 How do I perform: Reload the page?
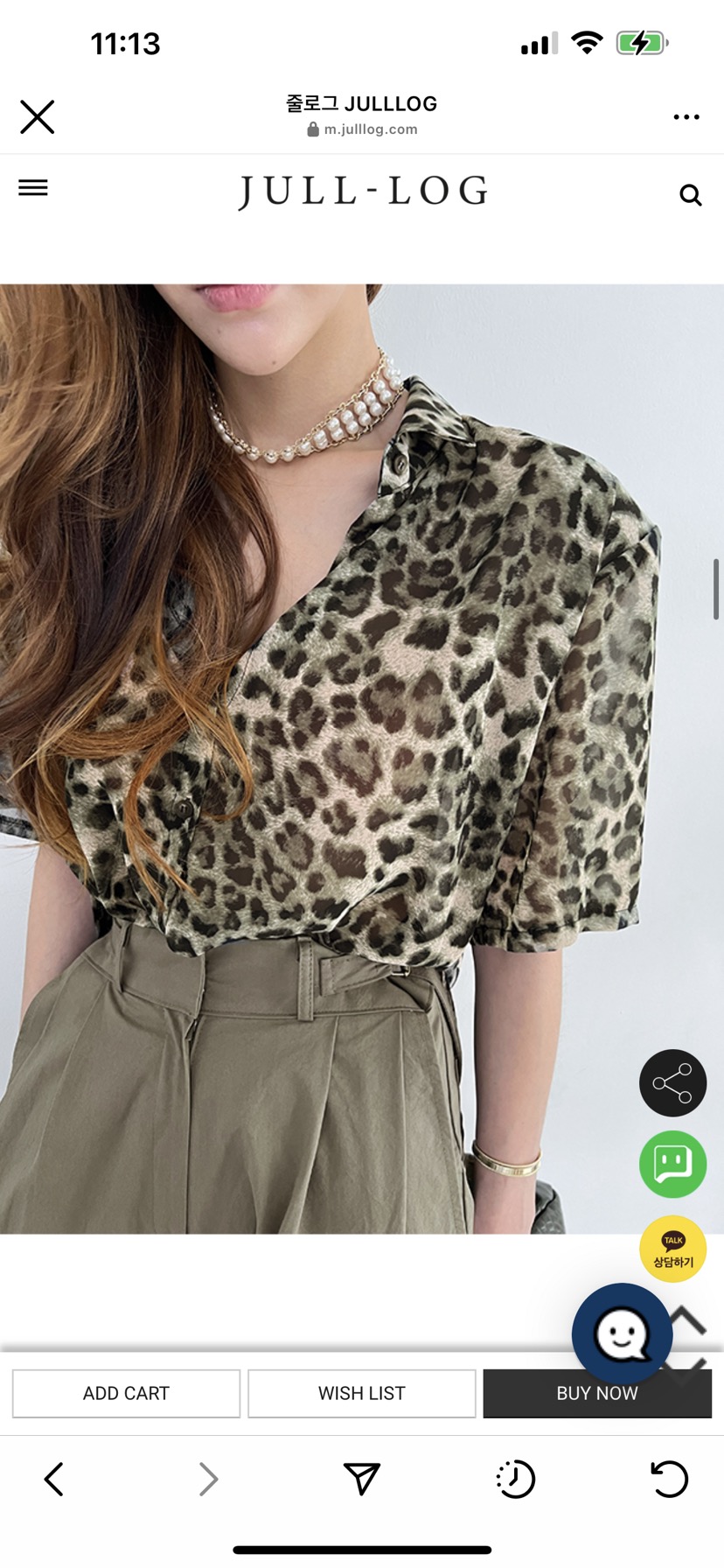pos(670,1480)
